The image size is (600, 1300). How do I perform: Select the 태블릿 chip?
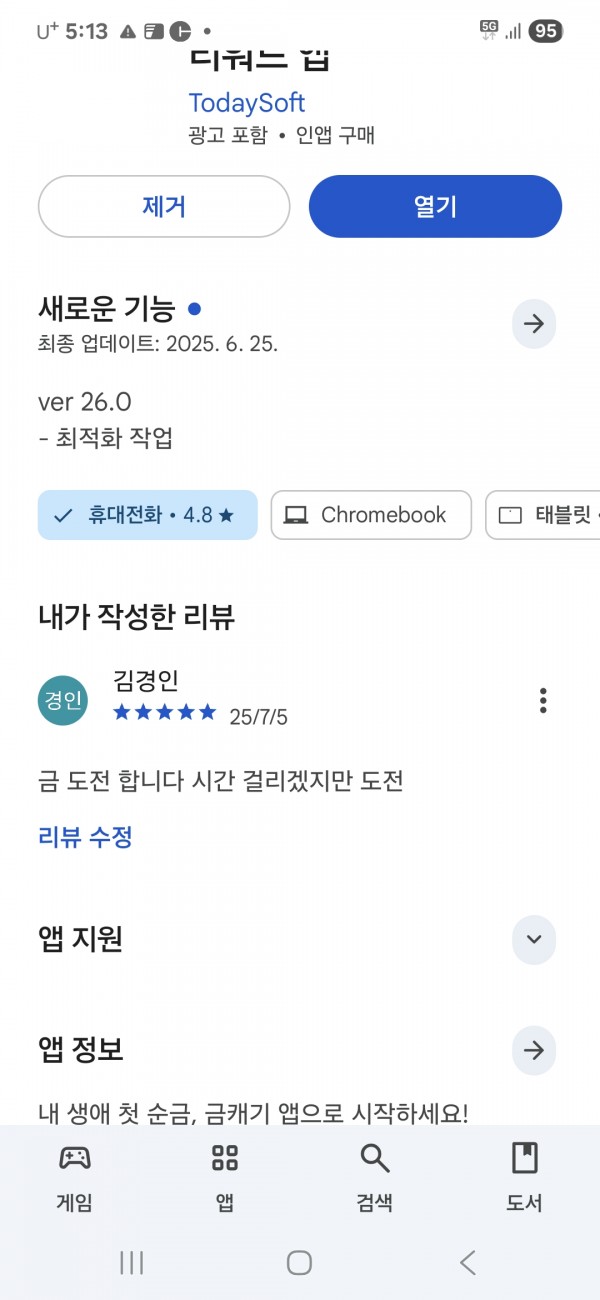click(543, 515)
